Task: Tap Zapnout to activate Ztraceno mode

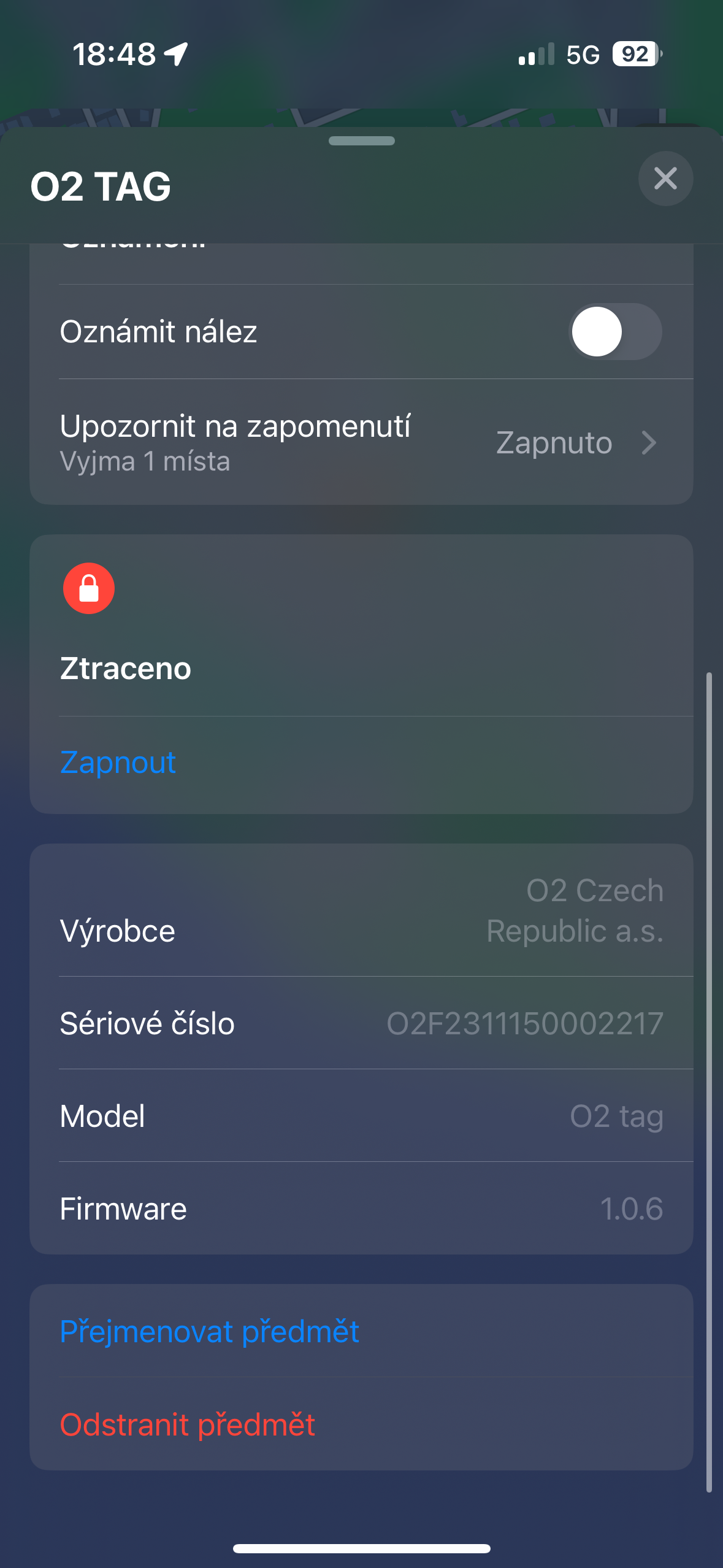Action: click(118, 763)
